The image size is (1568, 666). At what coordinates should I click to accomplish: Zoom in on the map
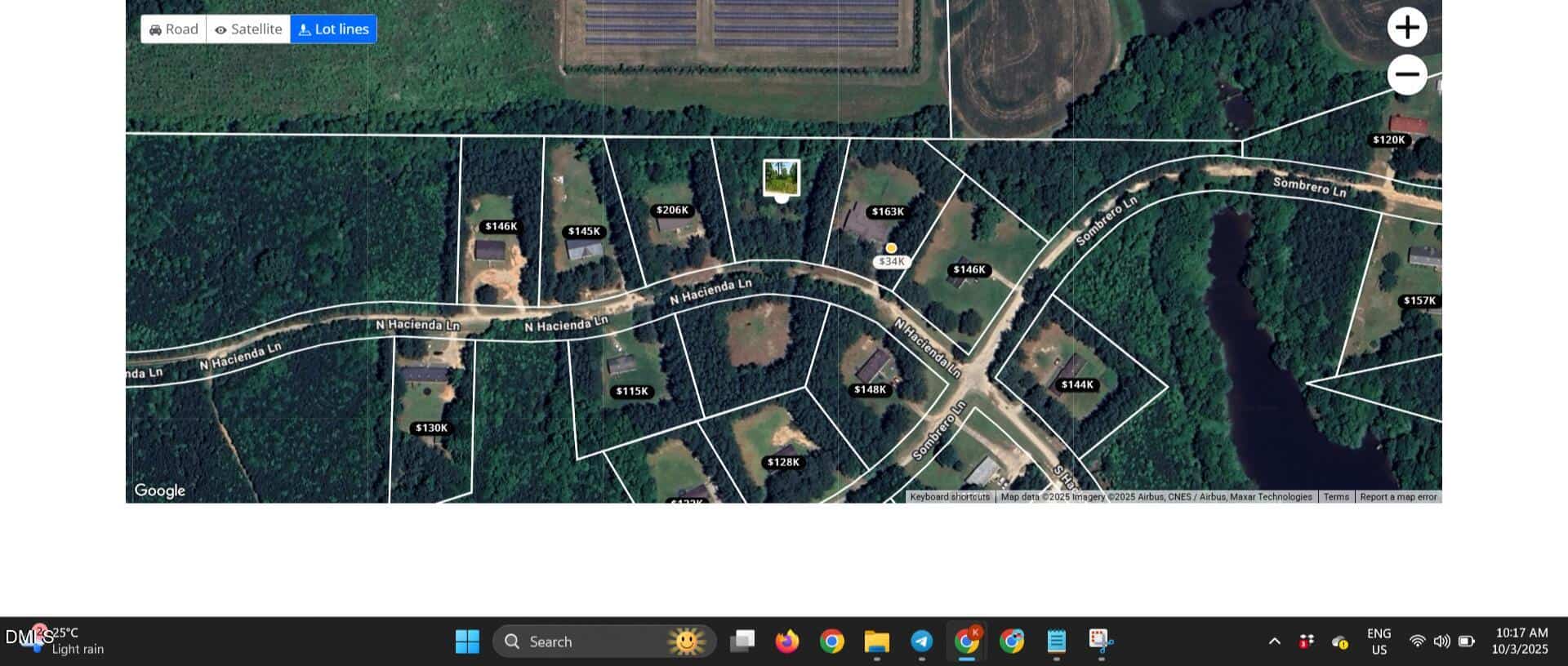(1406, 28)
